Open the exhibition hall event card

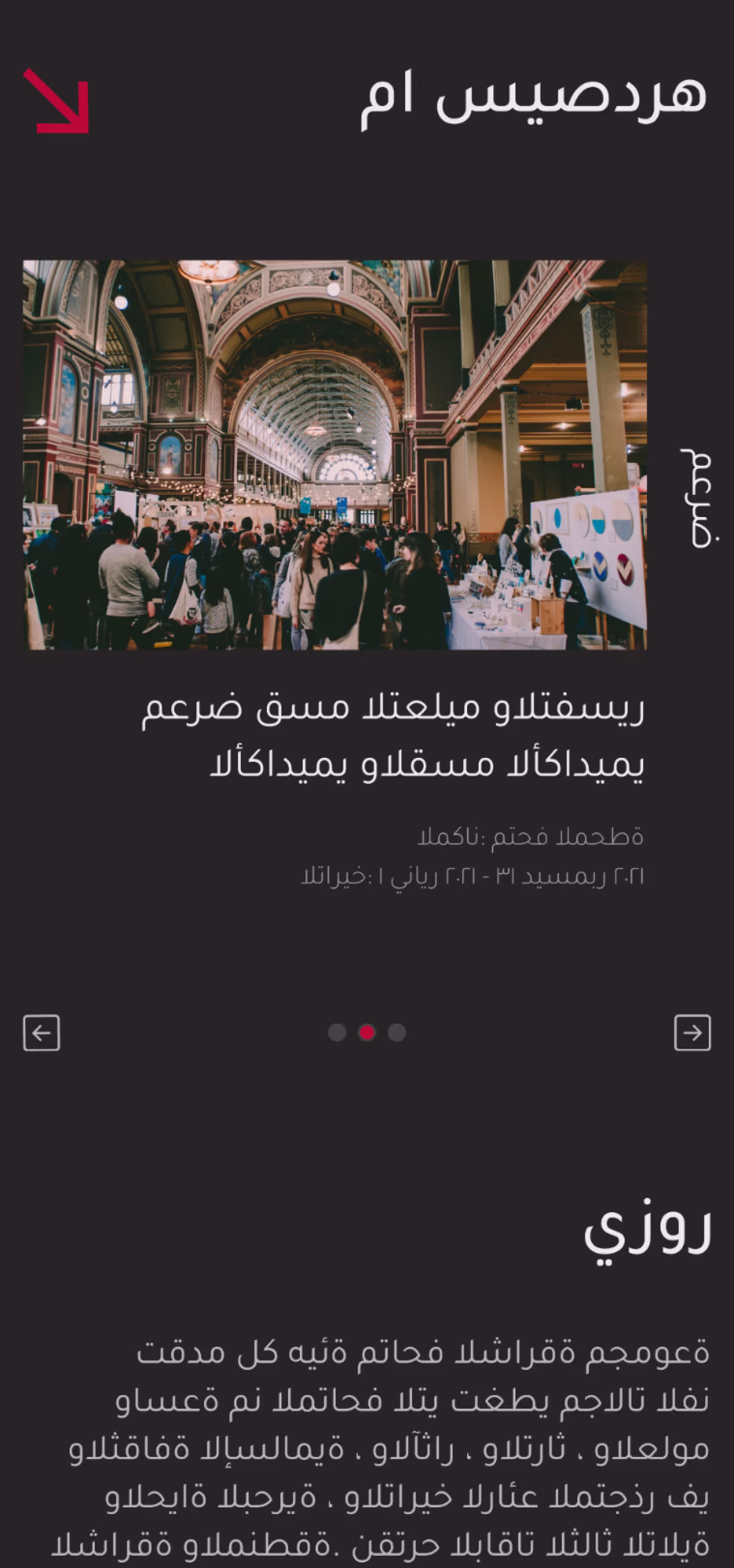coord(335,455)
